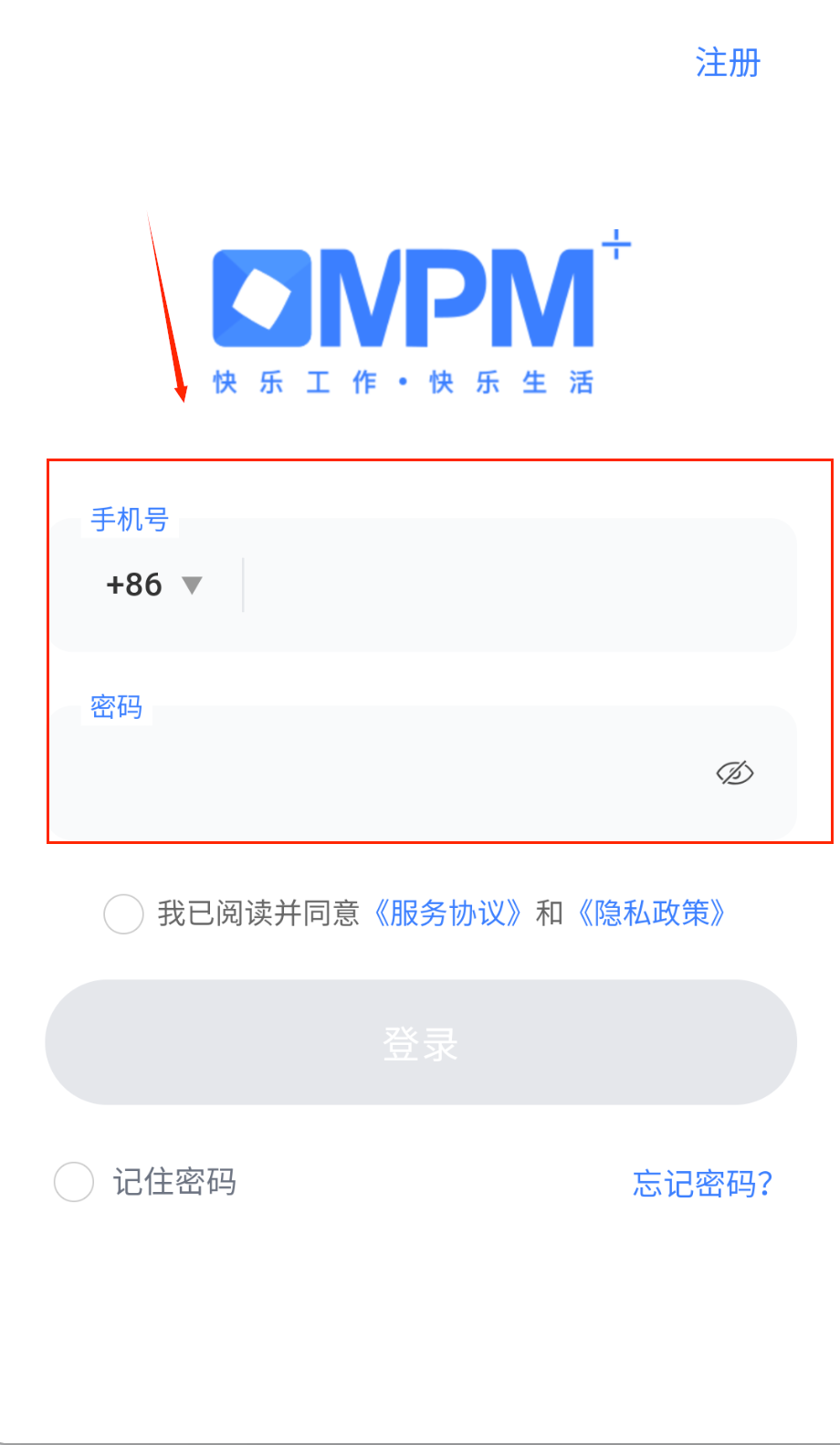Toggle password visibility eye icon

[x=734, y=774]
